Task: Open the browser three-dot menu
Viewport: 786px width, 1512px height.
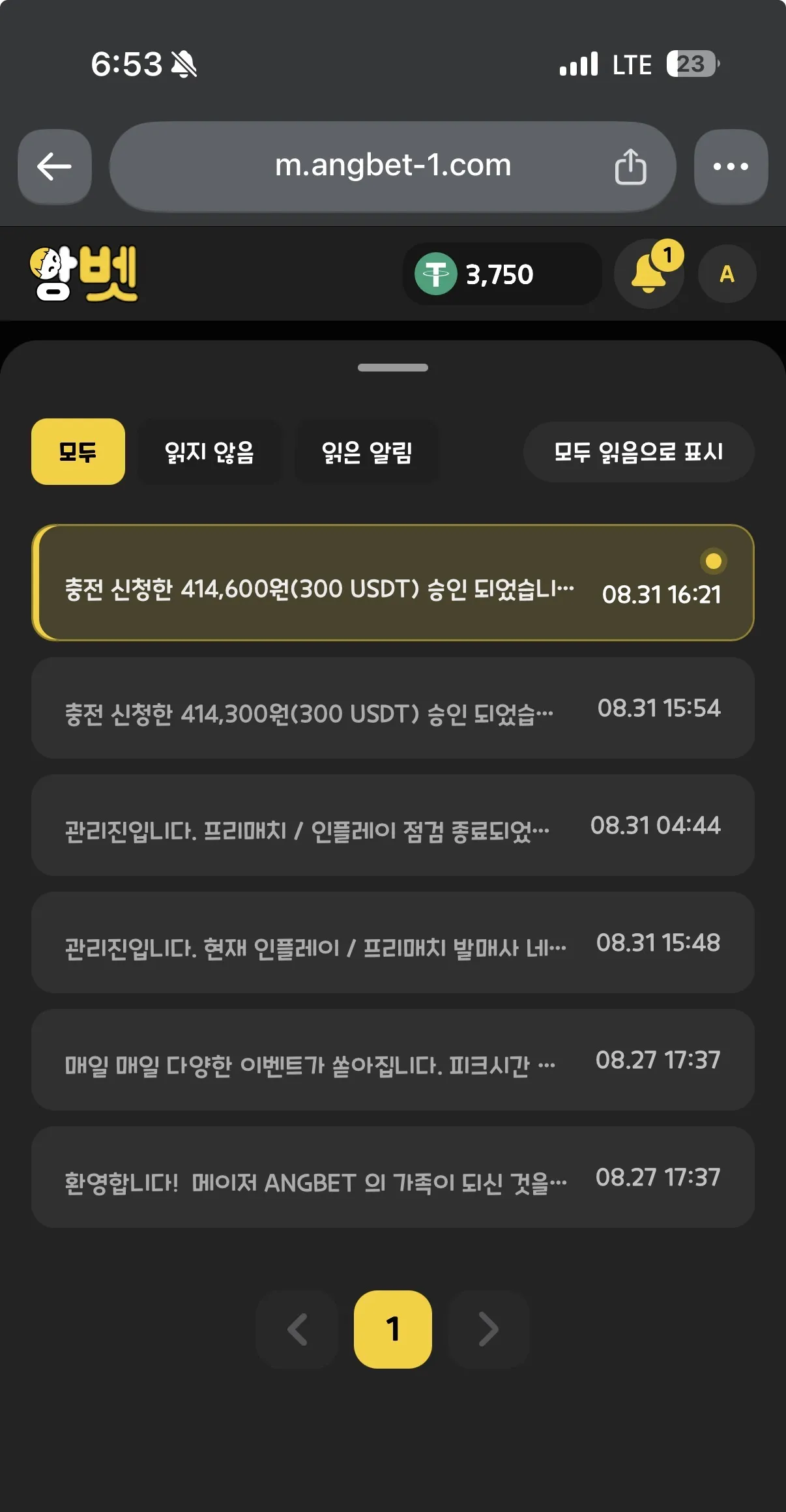Action: (731, 166)
